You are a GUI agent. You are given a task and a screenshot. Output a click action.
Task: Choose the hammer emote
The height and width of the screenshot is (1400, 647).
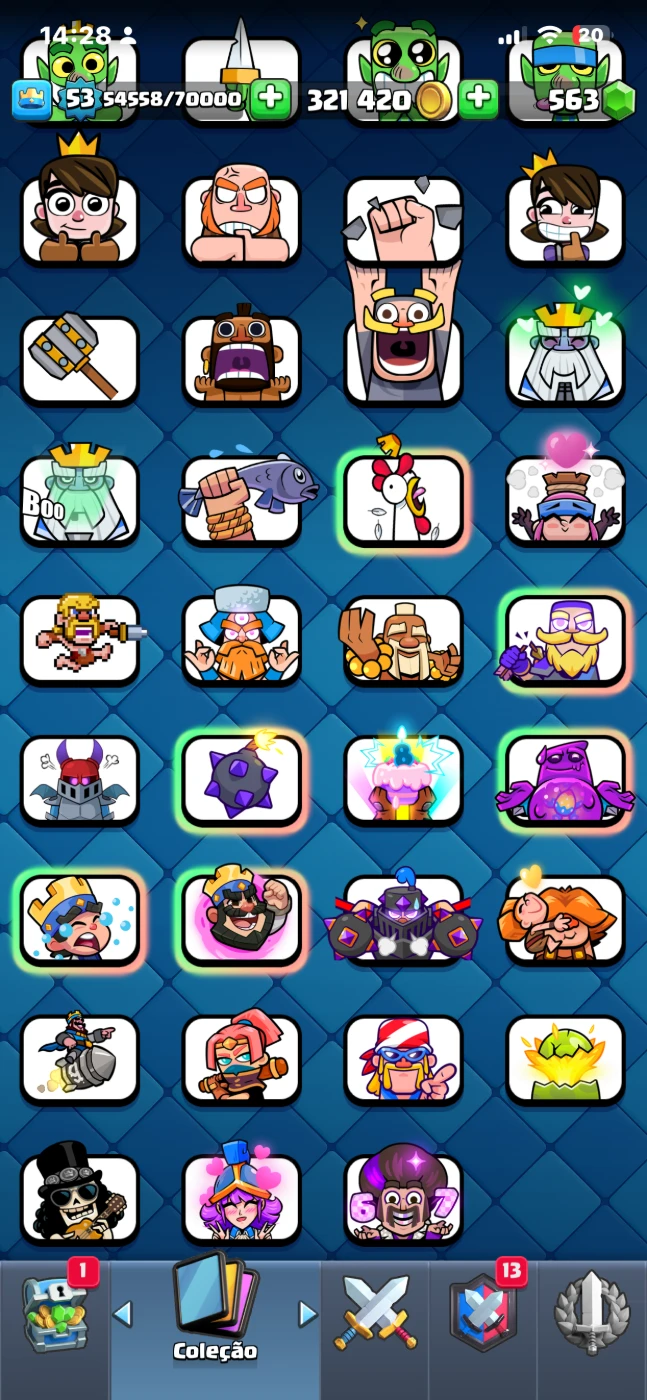click(x=79, y=360)
